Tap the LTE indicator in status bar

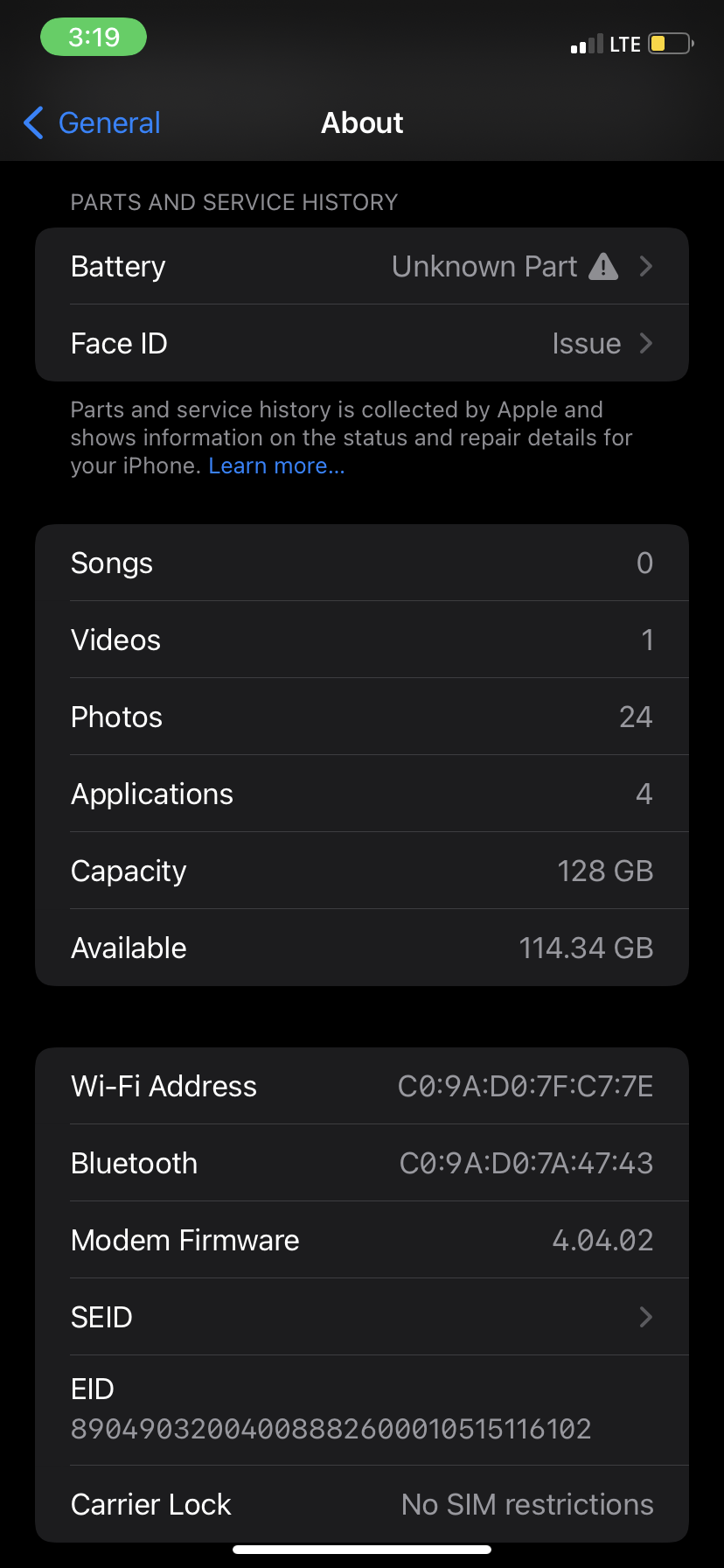point(626,44)
